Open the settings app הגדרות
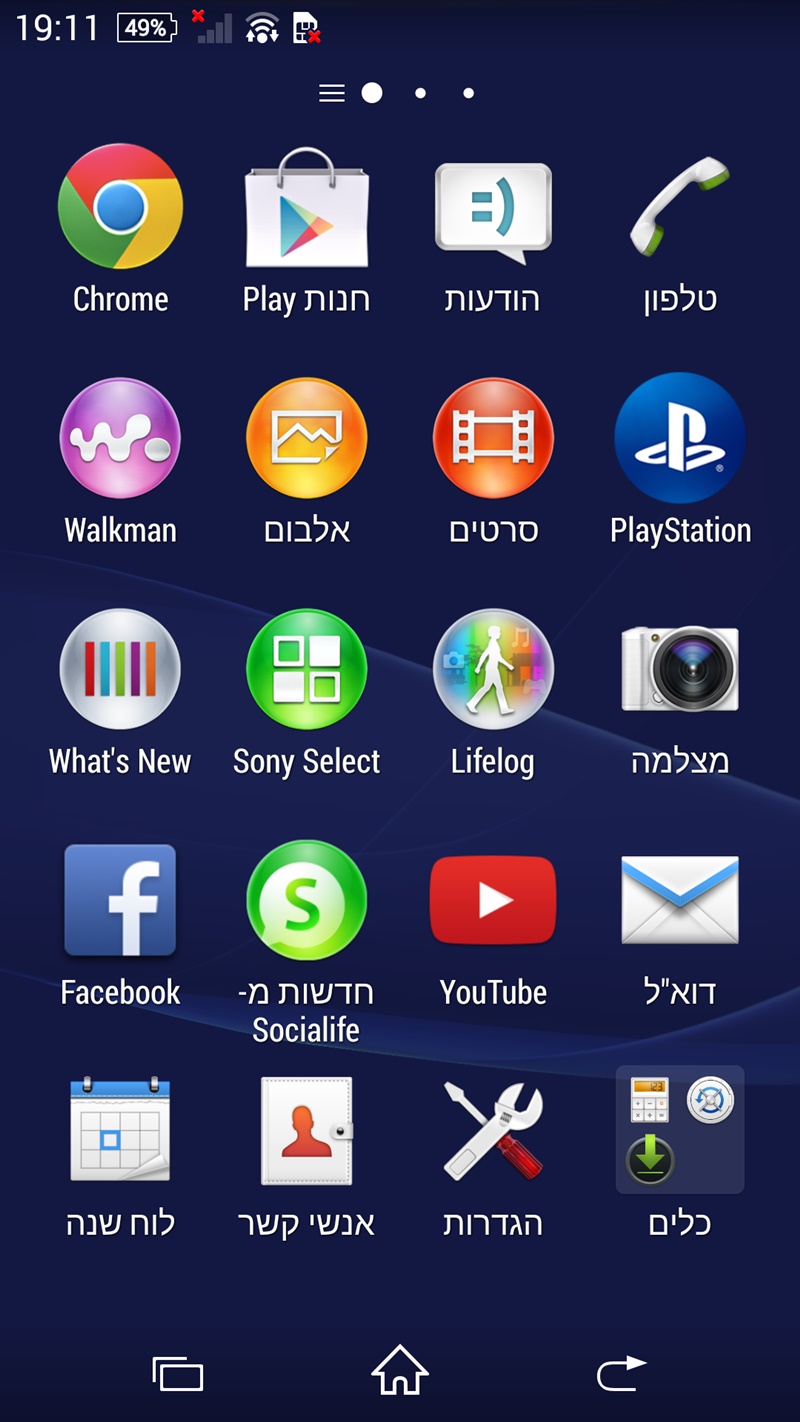800x1422 pixels. click(493, 1130)
